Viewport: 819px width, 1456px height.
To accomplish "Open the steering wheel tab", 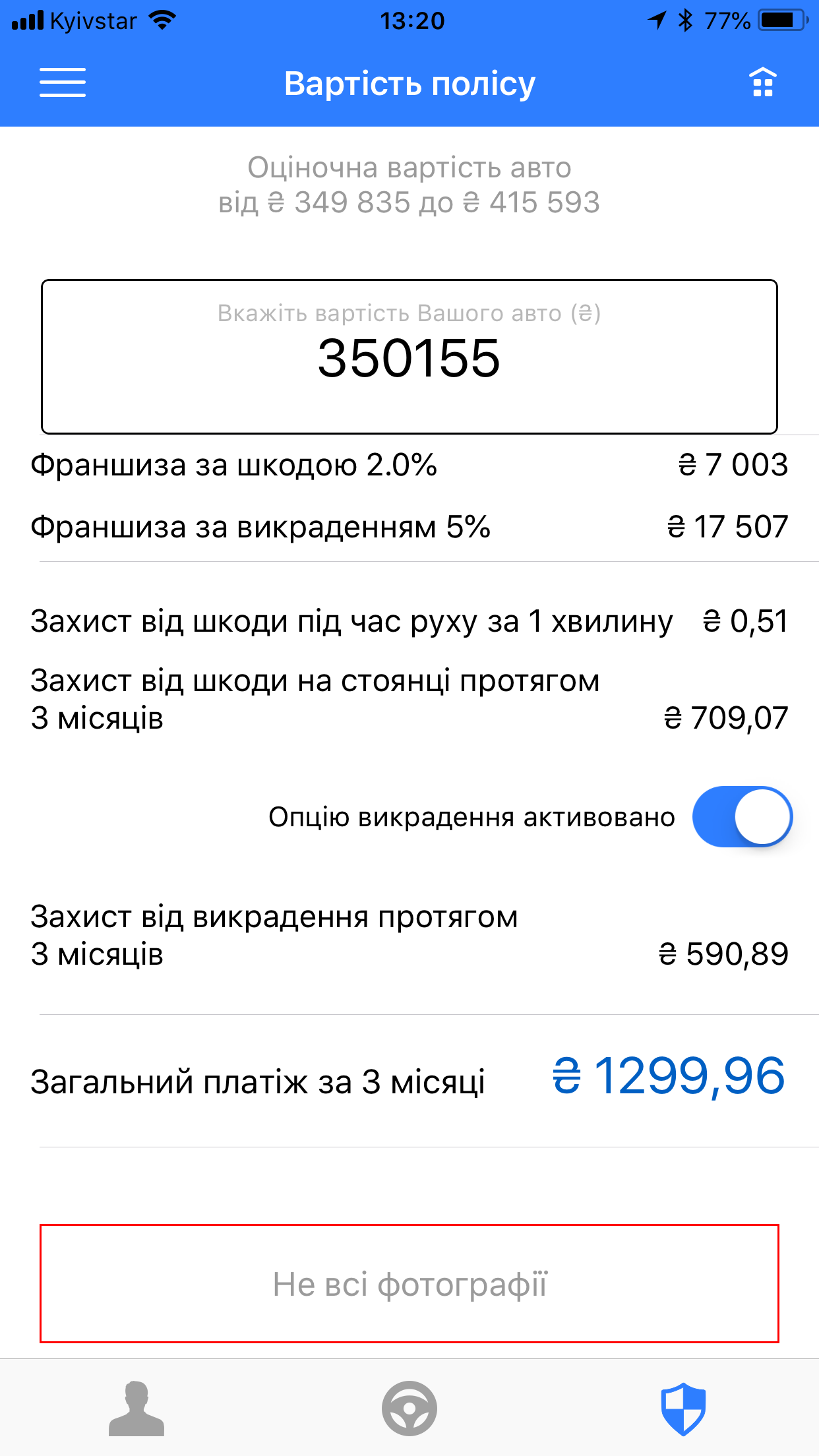I will (409, 1409).
